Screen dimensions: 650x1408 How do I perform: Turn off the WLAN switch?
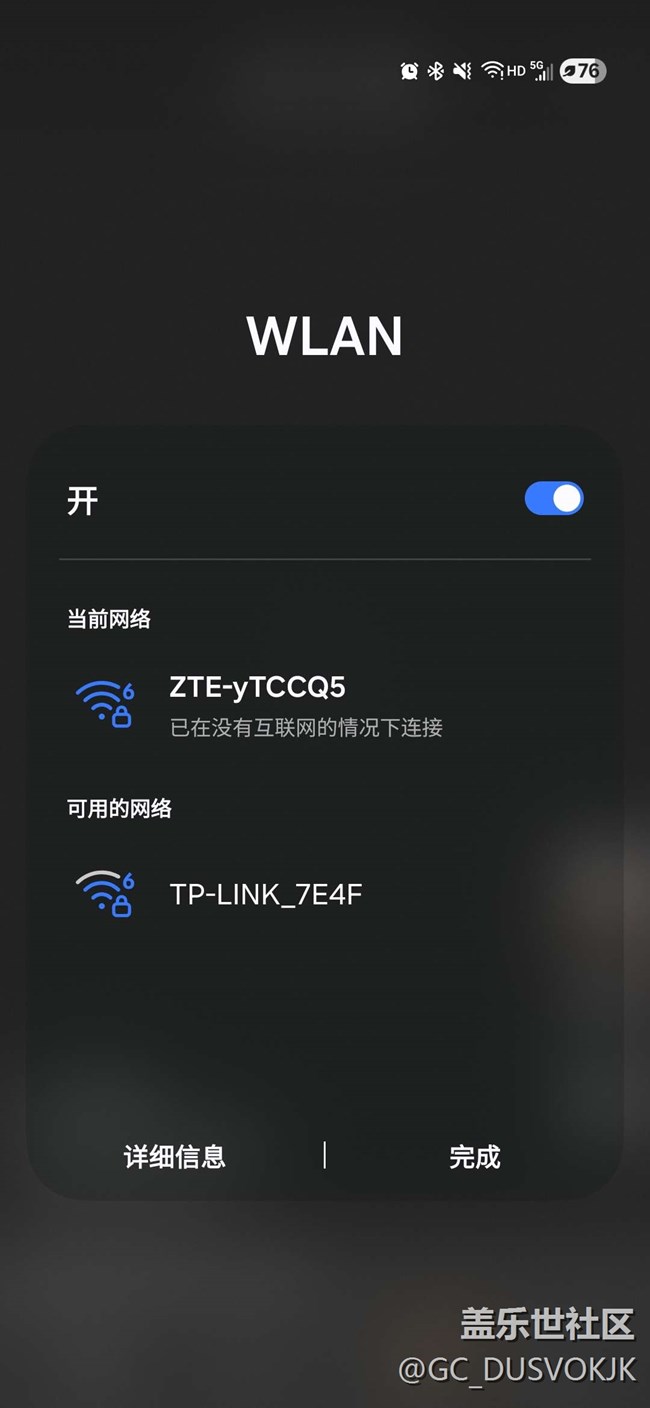tap(553, 499)
